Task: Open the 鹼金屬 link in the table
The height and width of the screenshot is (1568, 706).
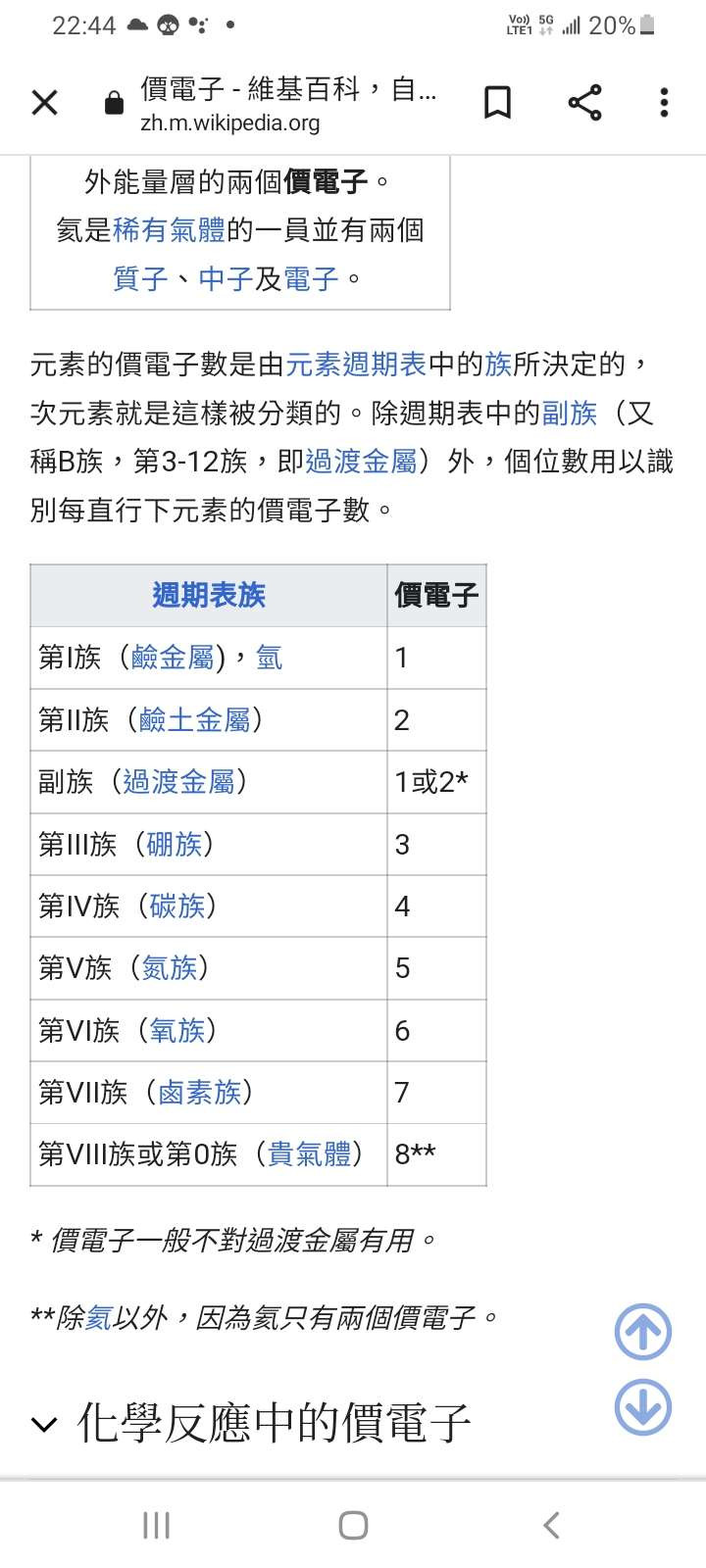Action: (173, 658)
